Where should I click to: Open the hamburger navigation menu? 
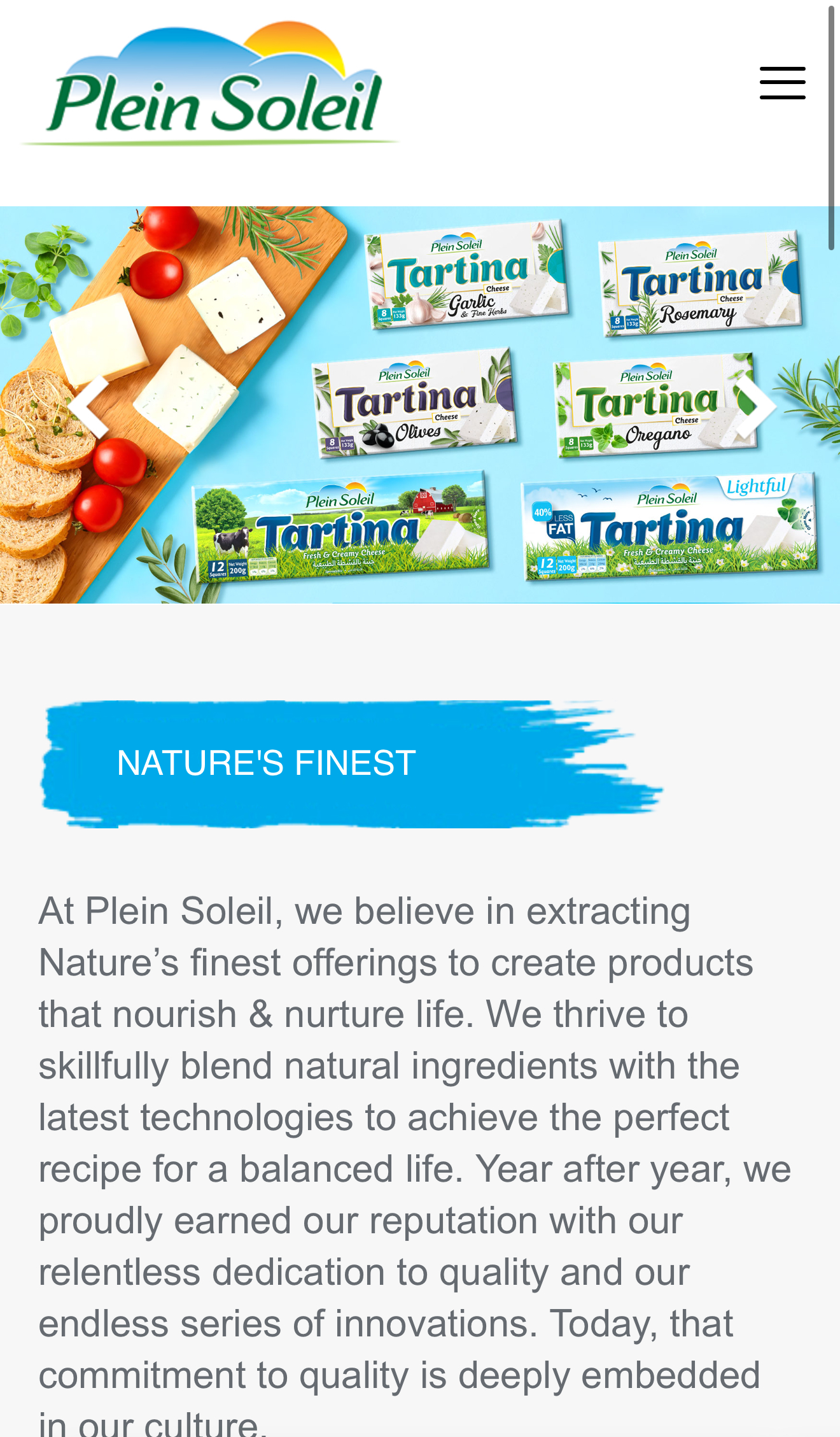click(782, 83)
